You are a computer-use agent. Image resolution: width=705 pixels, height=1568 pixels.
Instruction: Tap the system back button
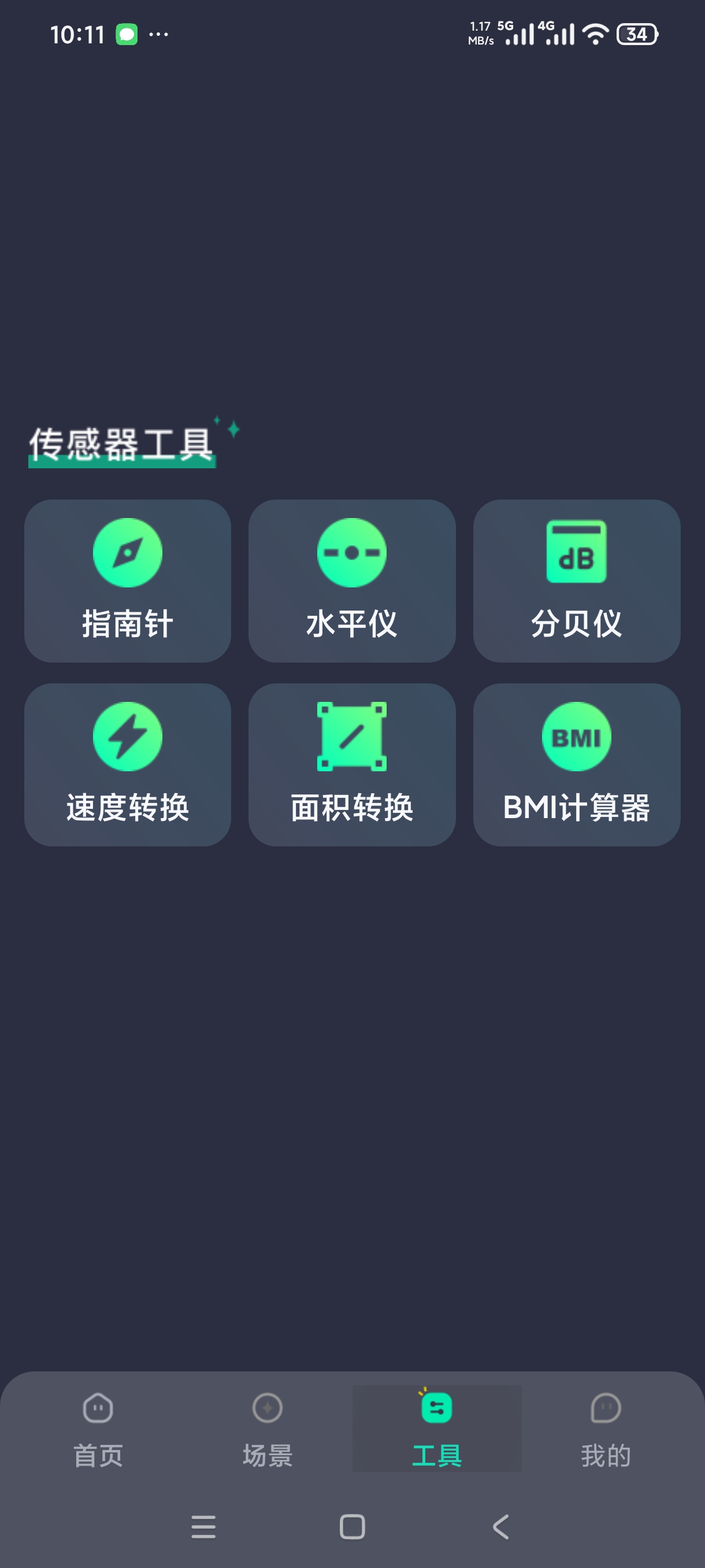500,1526
